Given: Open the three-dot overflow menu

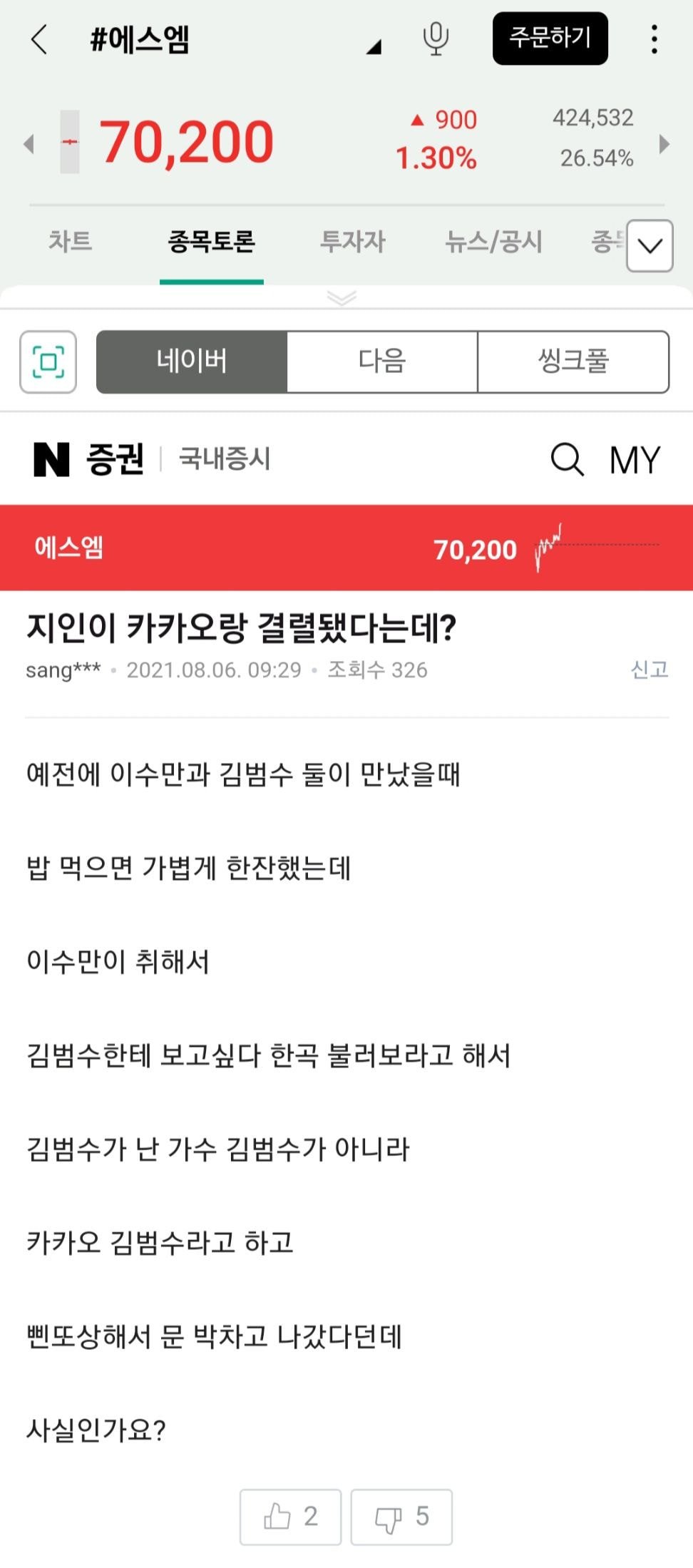Looking at the screenshot, I should (x=654, y=39).
